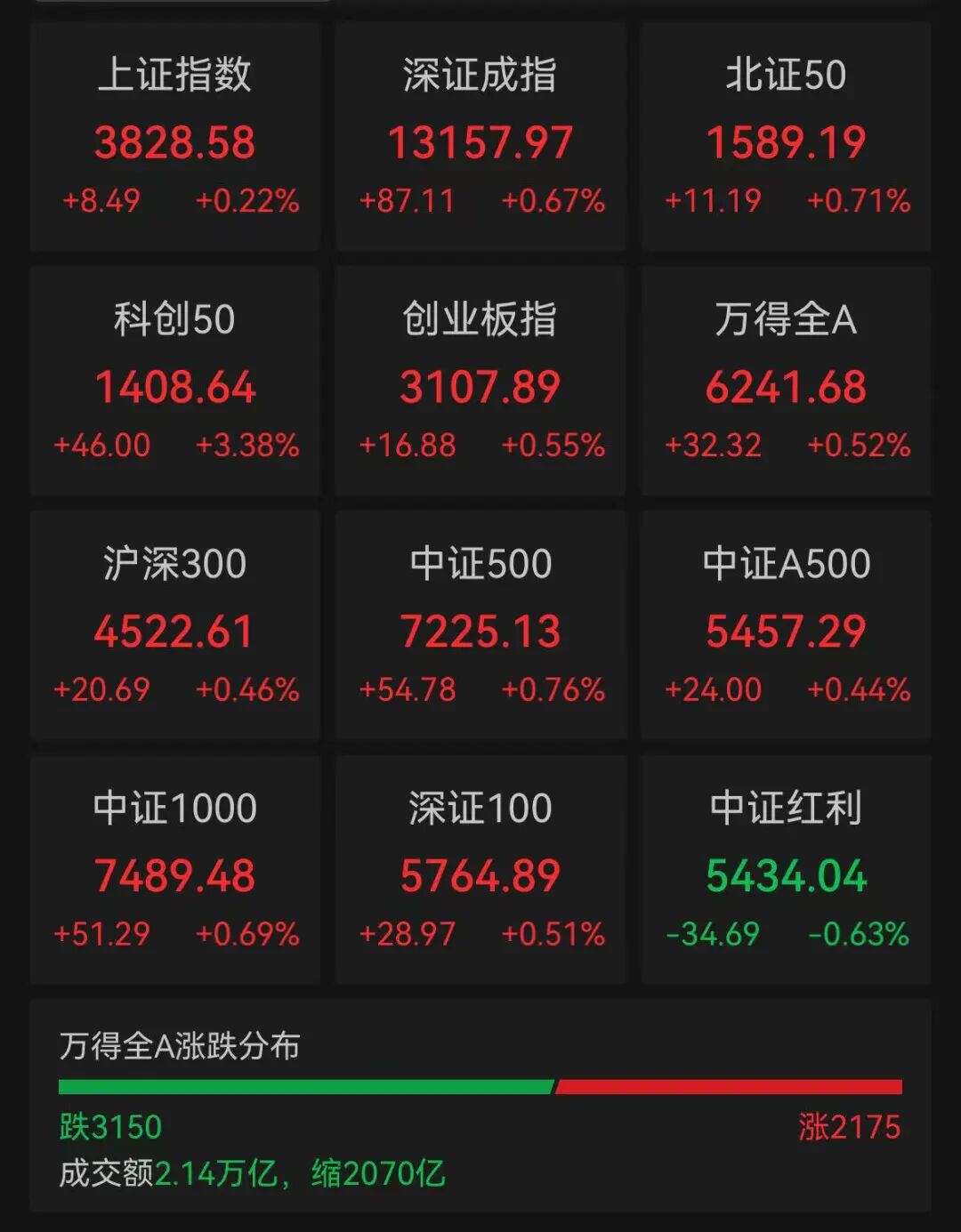Click the 3828.58 index value
961x1232 pixels.
(175, 141)
